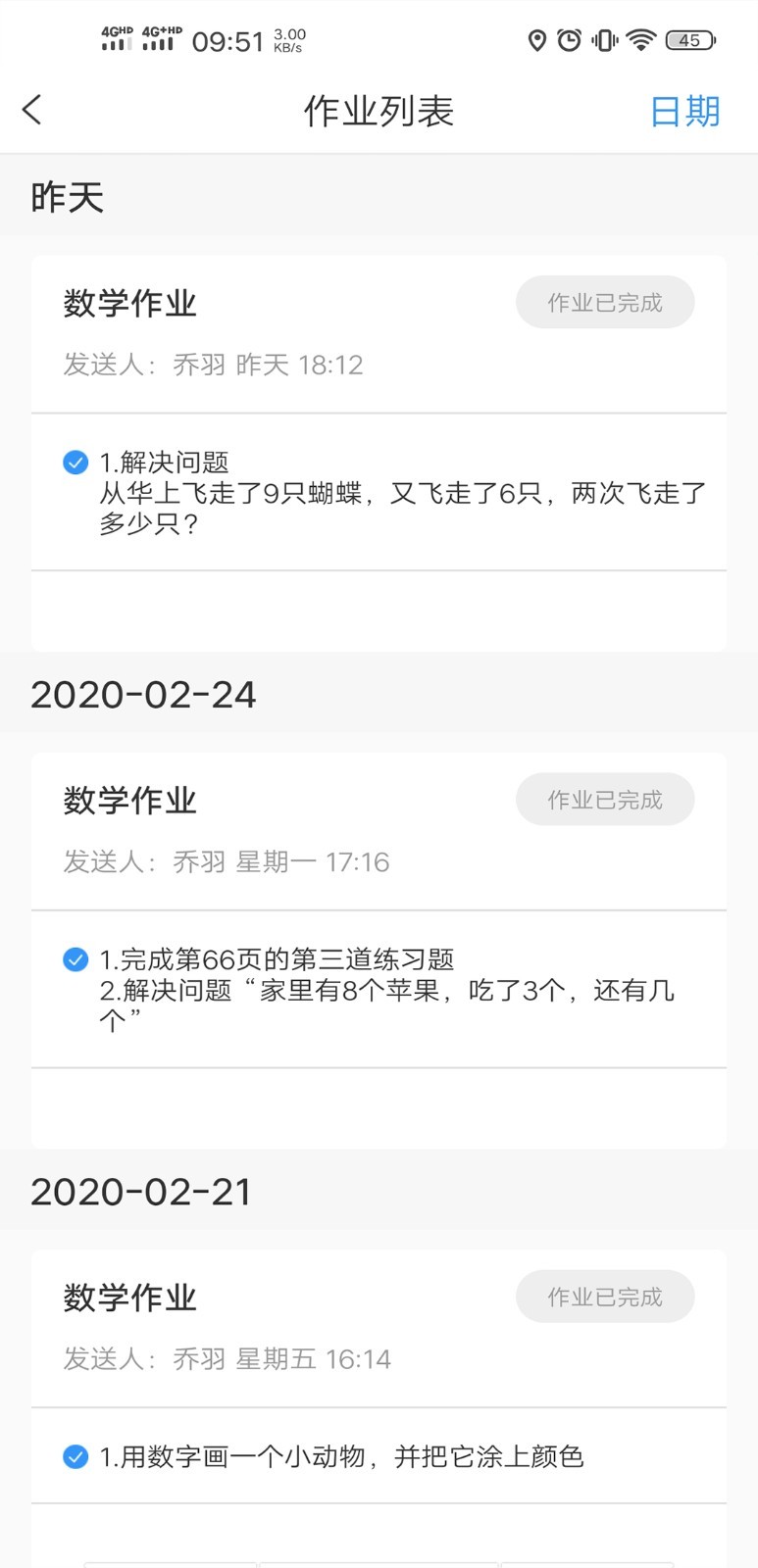Screen dimensions: 758x1568
Task: Tap 作业已完成 on the 2020-02-24 homework
Action: click(605, 800)
